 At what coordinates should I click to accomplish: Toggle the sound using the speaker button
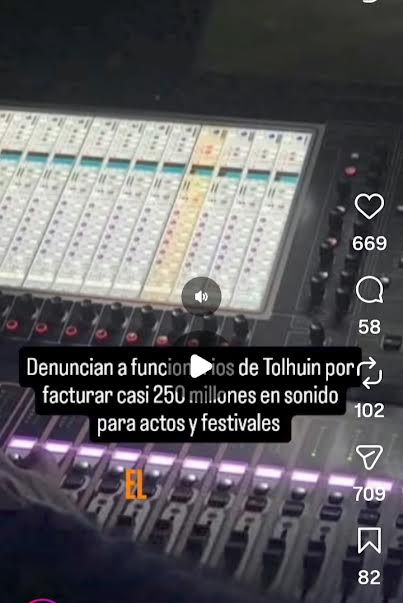[x=201, y=297]
